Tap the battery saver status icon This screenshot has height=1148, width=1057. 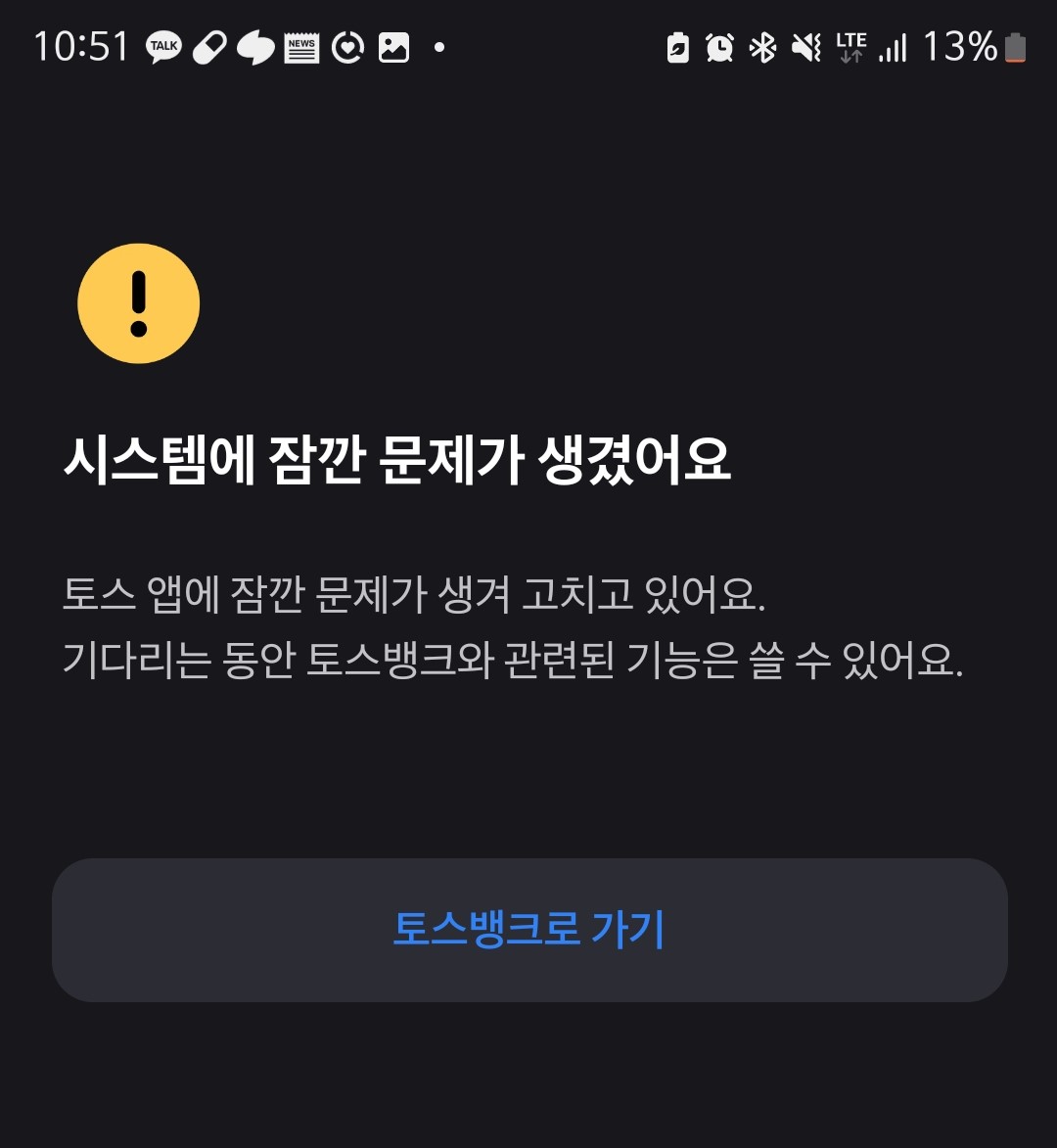(677, 46)
